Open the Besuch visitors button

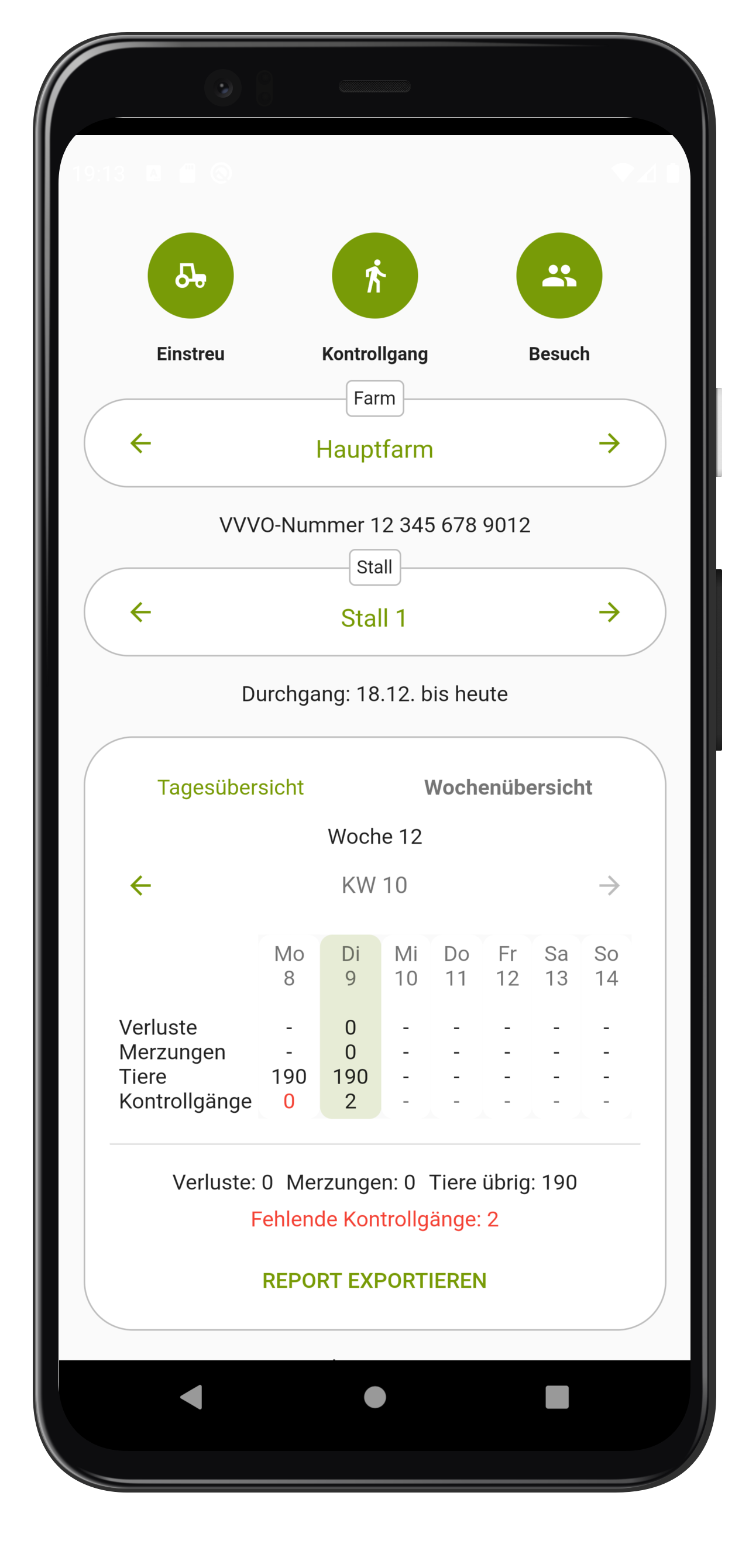(x=559, y=276)
